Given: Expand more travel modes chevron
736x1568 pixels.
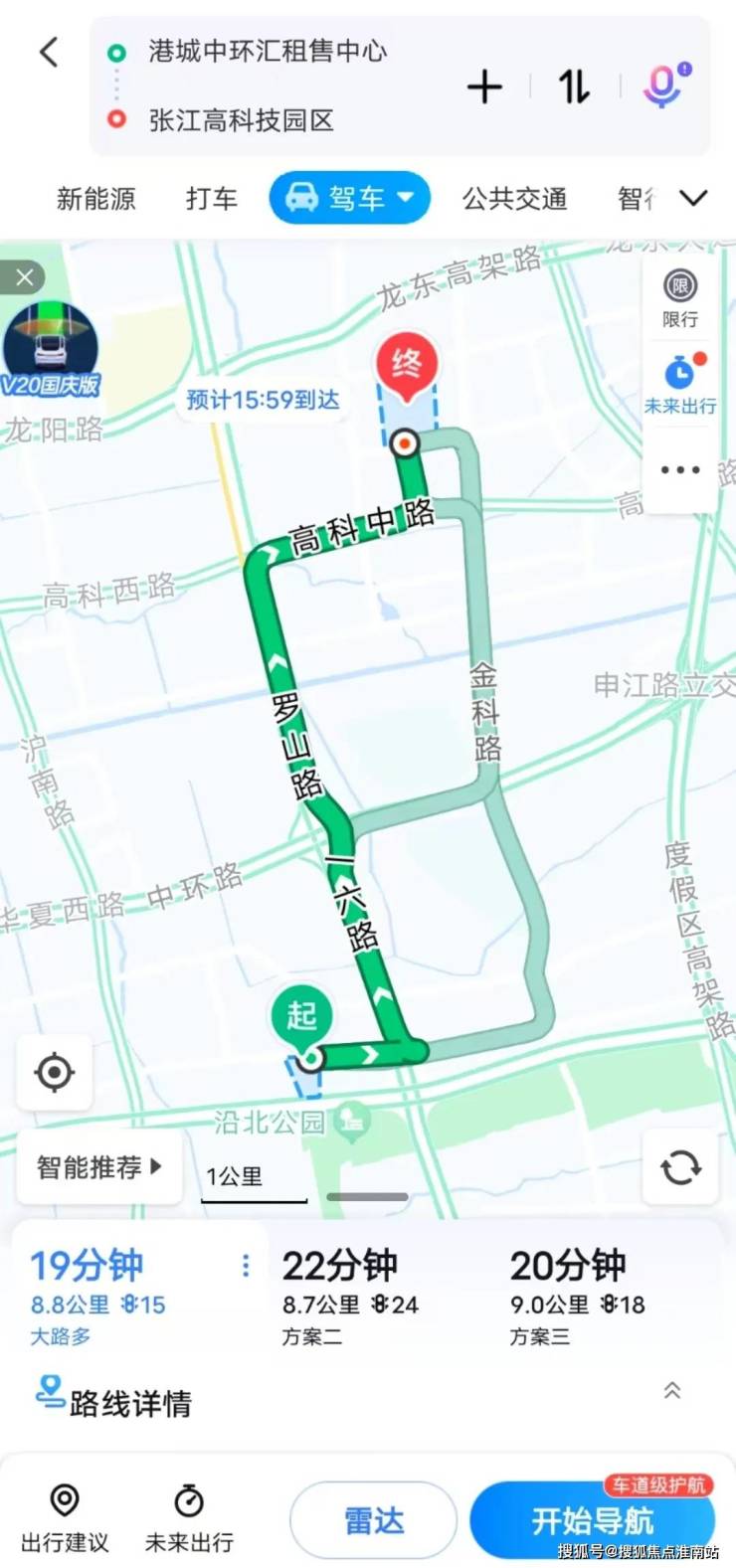Looking at the screenshot, I should (693, 198).
